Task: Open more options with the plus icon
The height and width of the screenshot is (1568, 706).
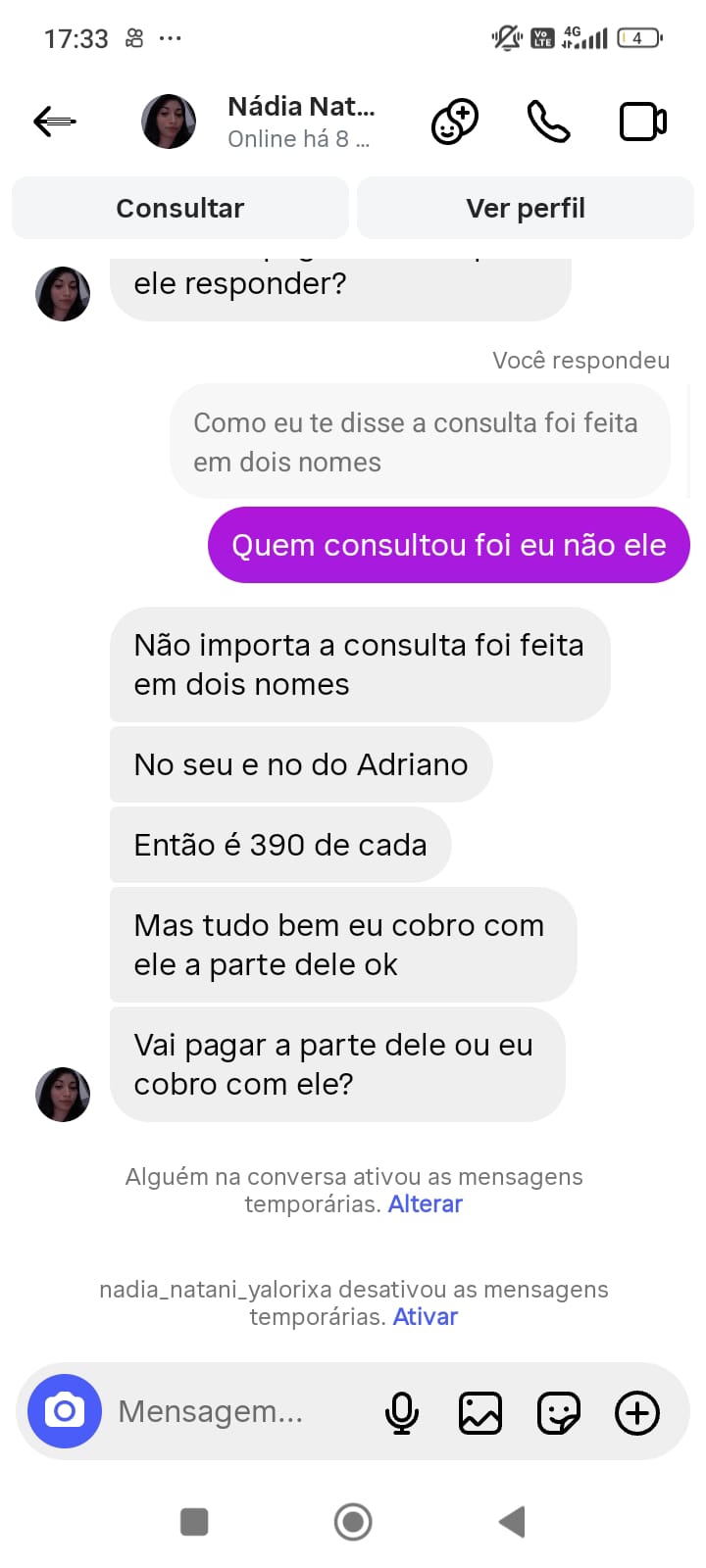Action: (637, 1412)
